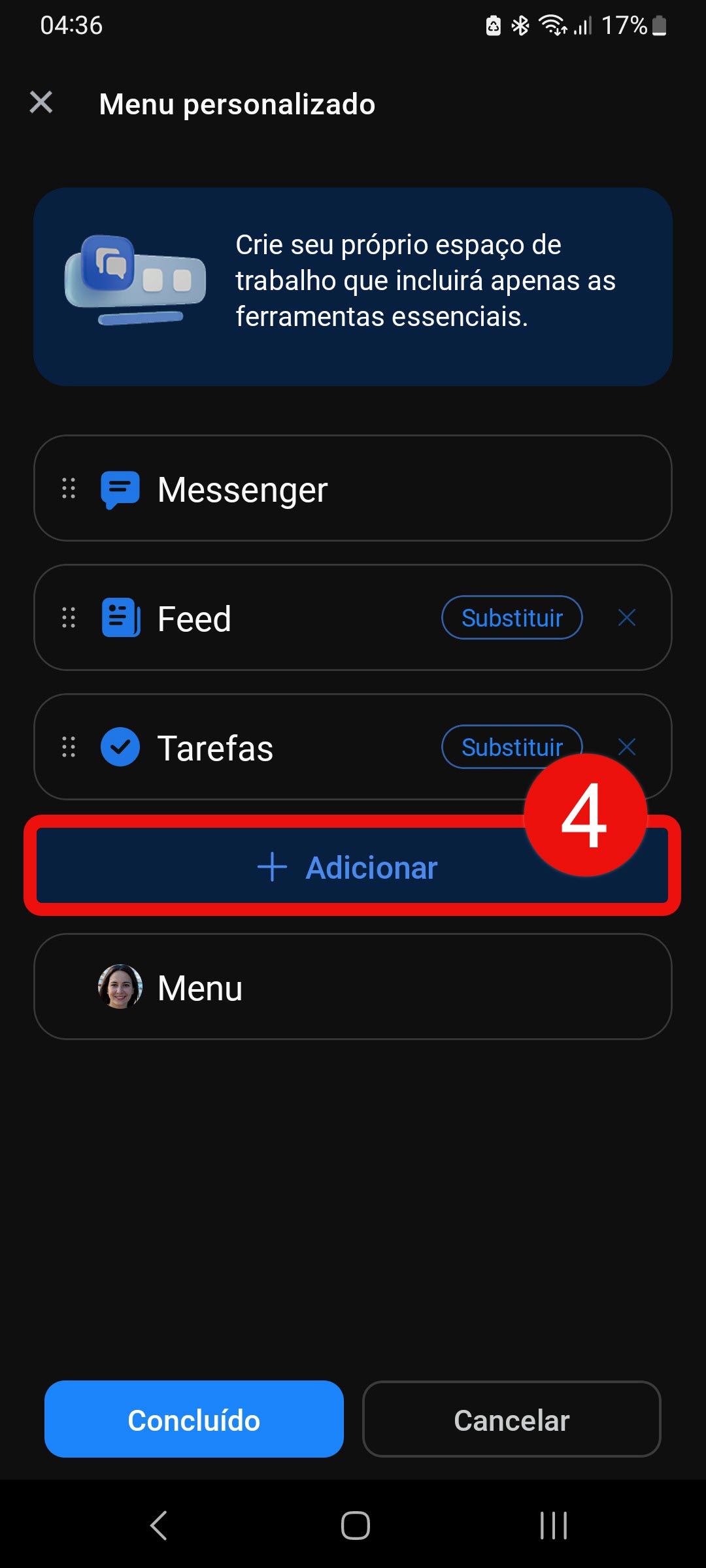Screen dimensions: 706x1568
Task: Go back using the system back button
Action: click(159, 1526)
